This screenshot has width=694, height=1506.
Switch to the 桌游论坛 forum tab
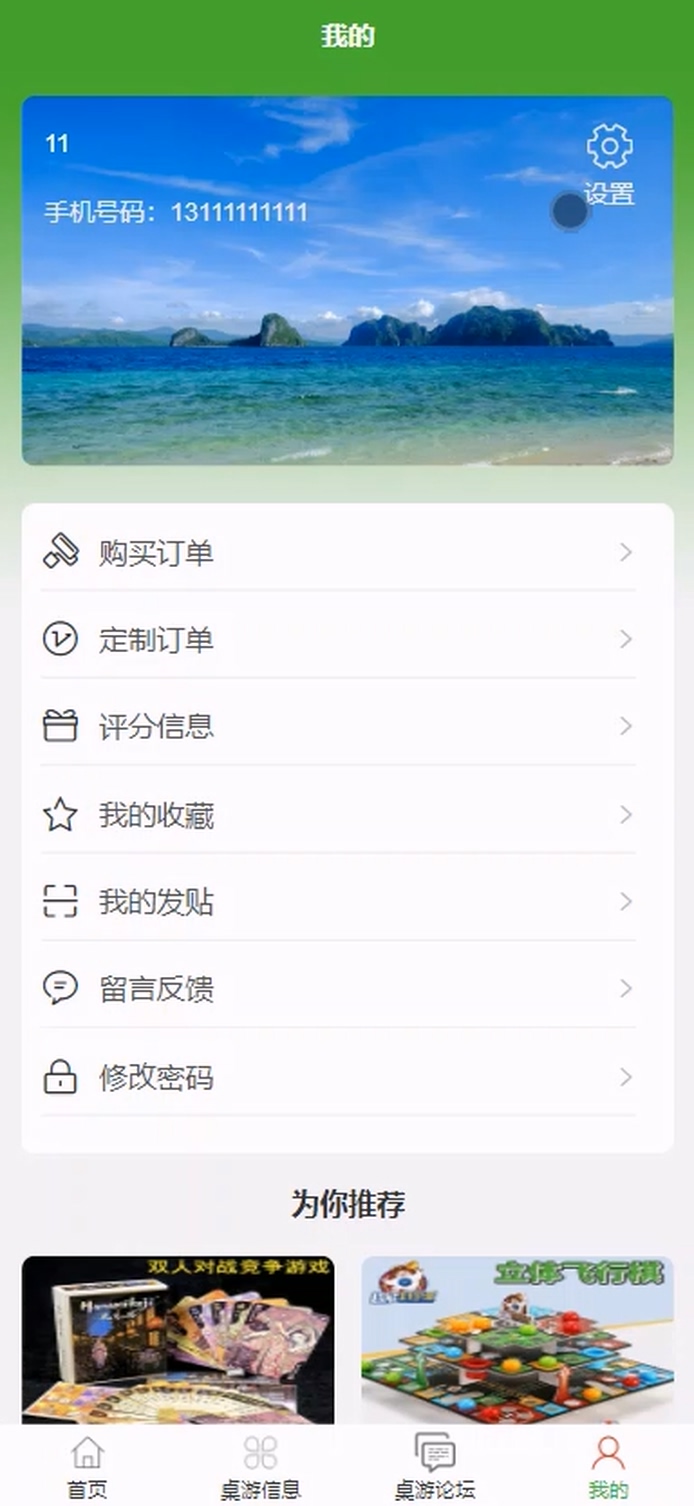pyautogui.click(x=434, y=1466)
